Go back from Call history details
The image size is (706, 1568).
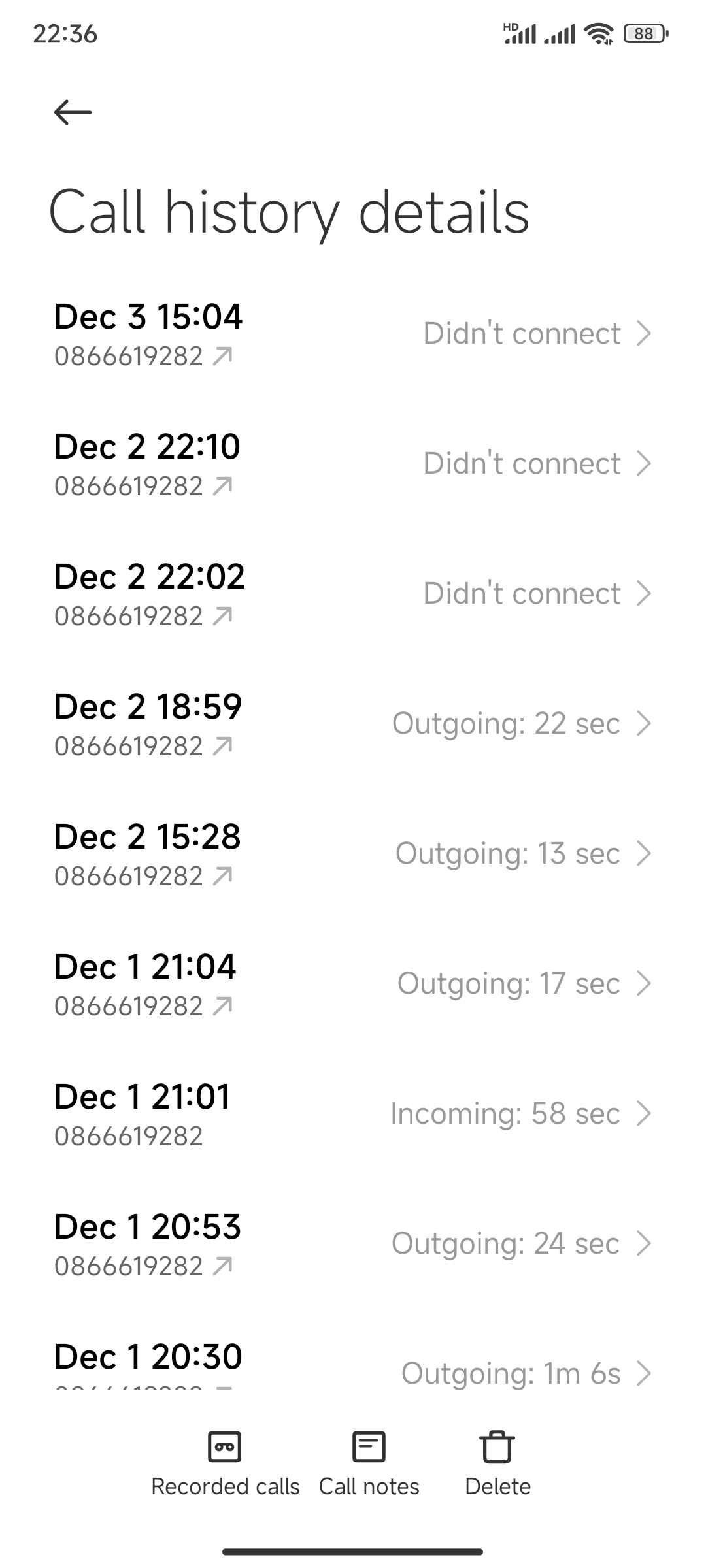point(73,112)
